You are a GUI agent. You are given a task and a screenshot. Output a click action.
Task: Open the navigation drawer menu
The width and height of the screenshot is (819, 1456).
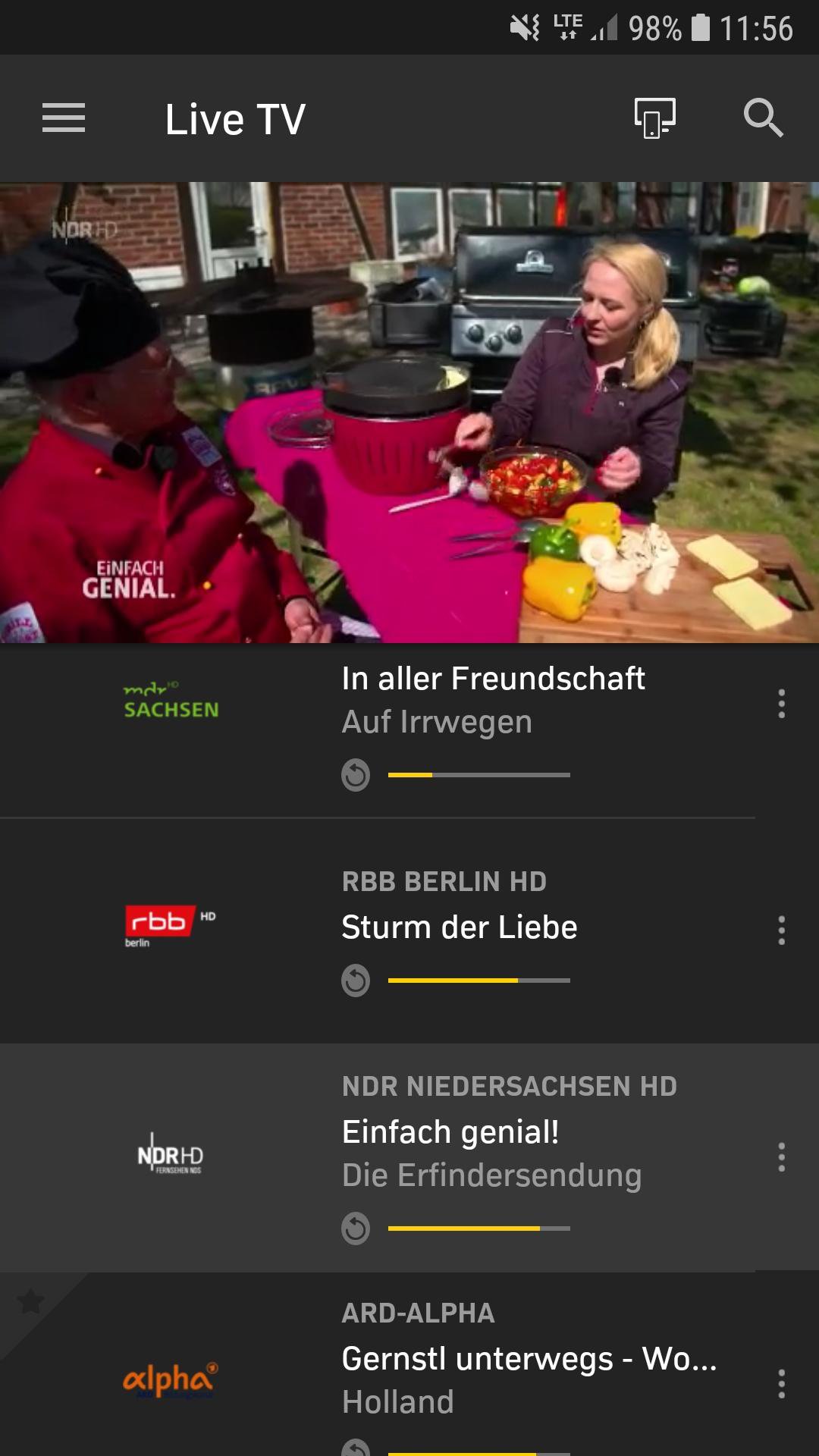click(63, 119)
